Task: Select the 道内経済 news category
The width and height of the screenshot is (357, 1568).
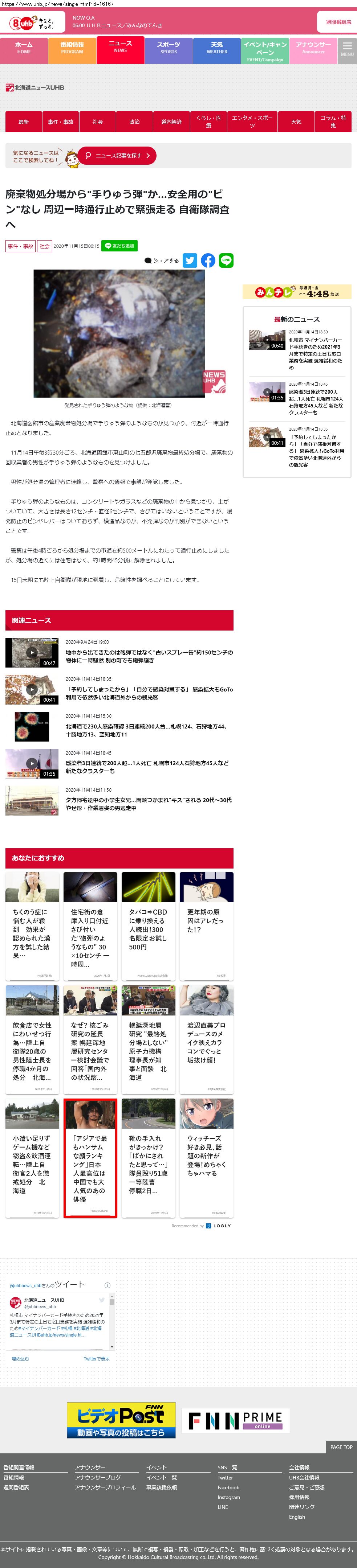Action: coord(172,122)
